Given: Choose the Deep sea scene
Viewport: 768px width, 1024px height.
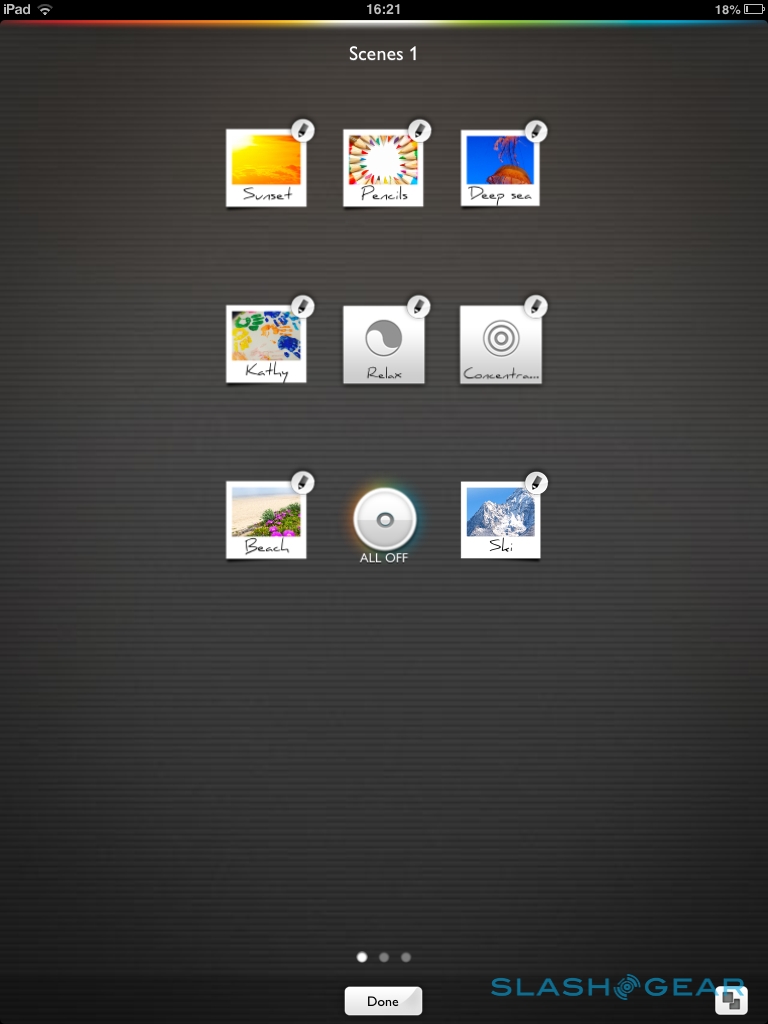Looking at the screenshot, I should tap(500, 168).
